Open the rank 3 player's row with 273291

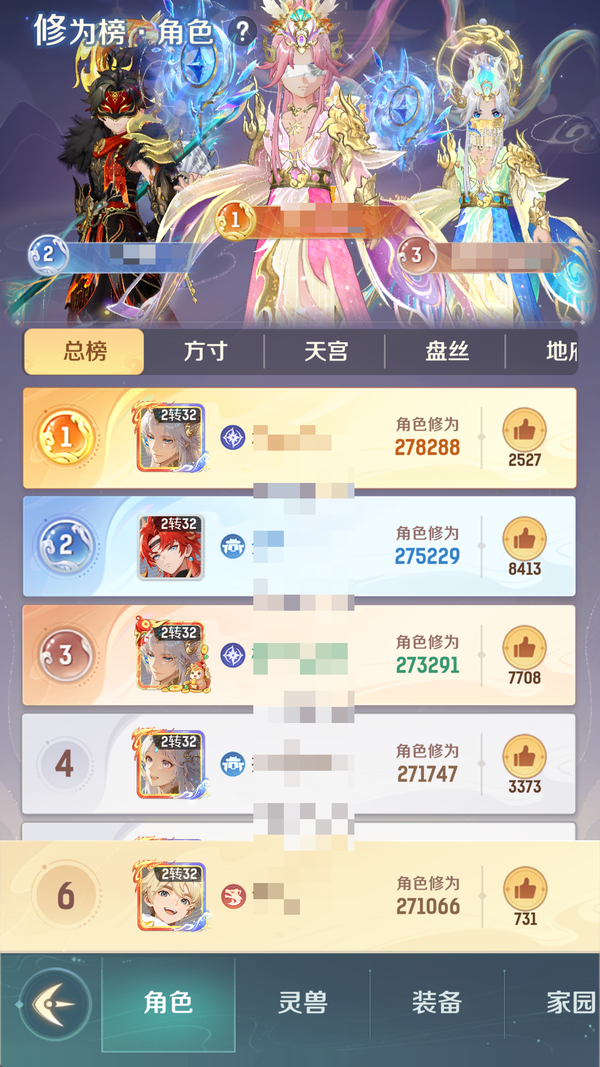[x=300, y=656]
